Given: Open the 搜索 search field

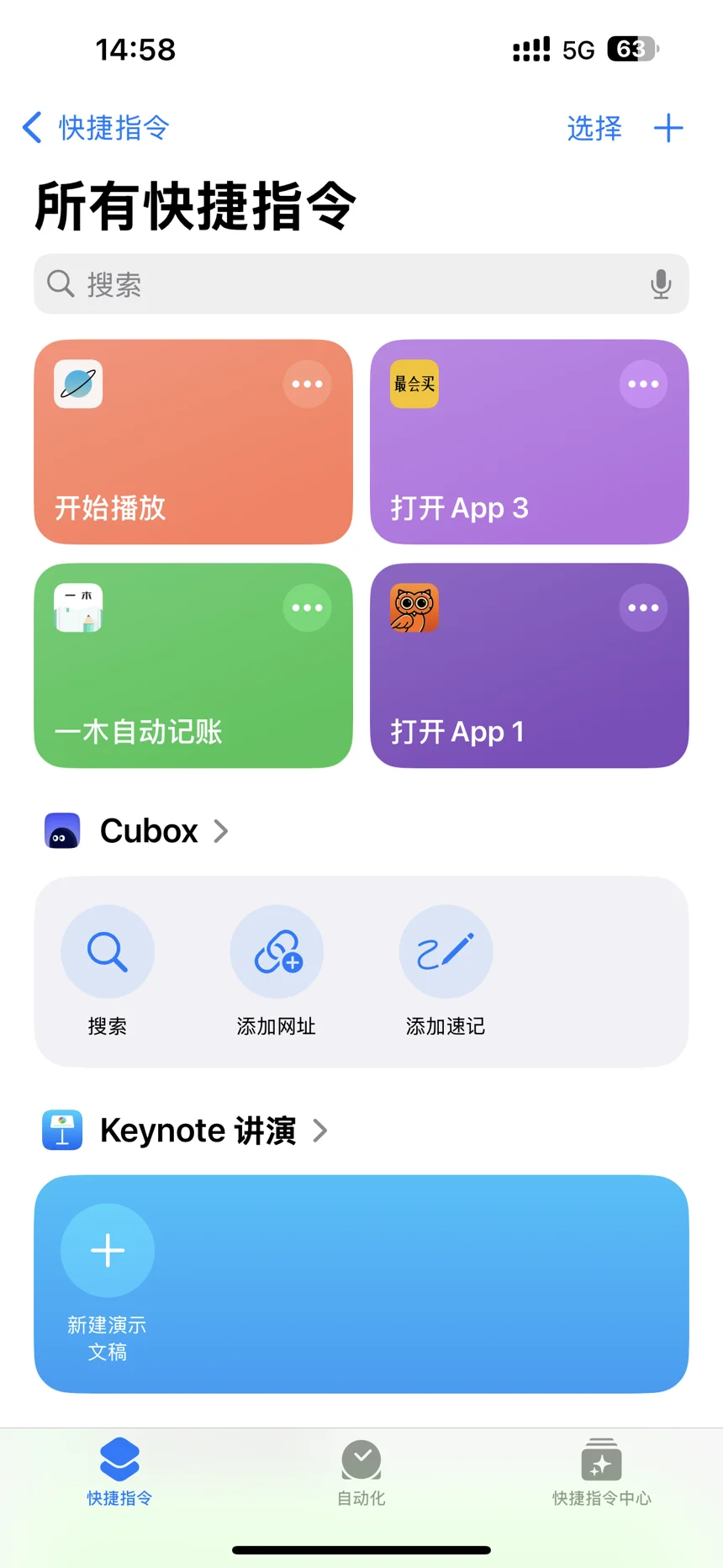Looking at the screenshot, I should (361, 284).
